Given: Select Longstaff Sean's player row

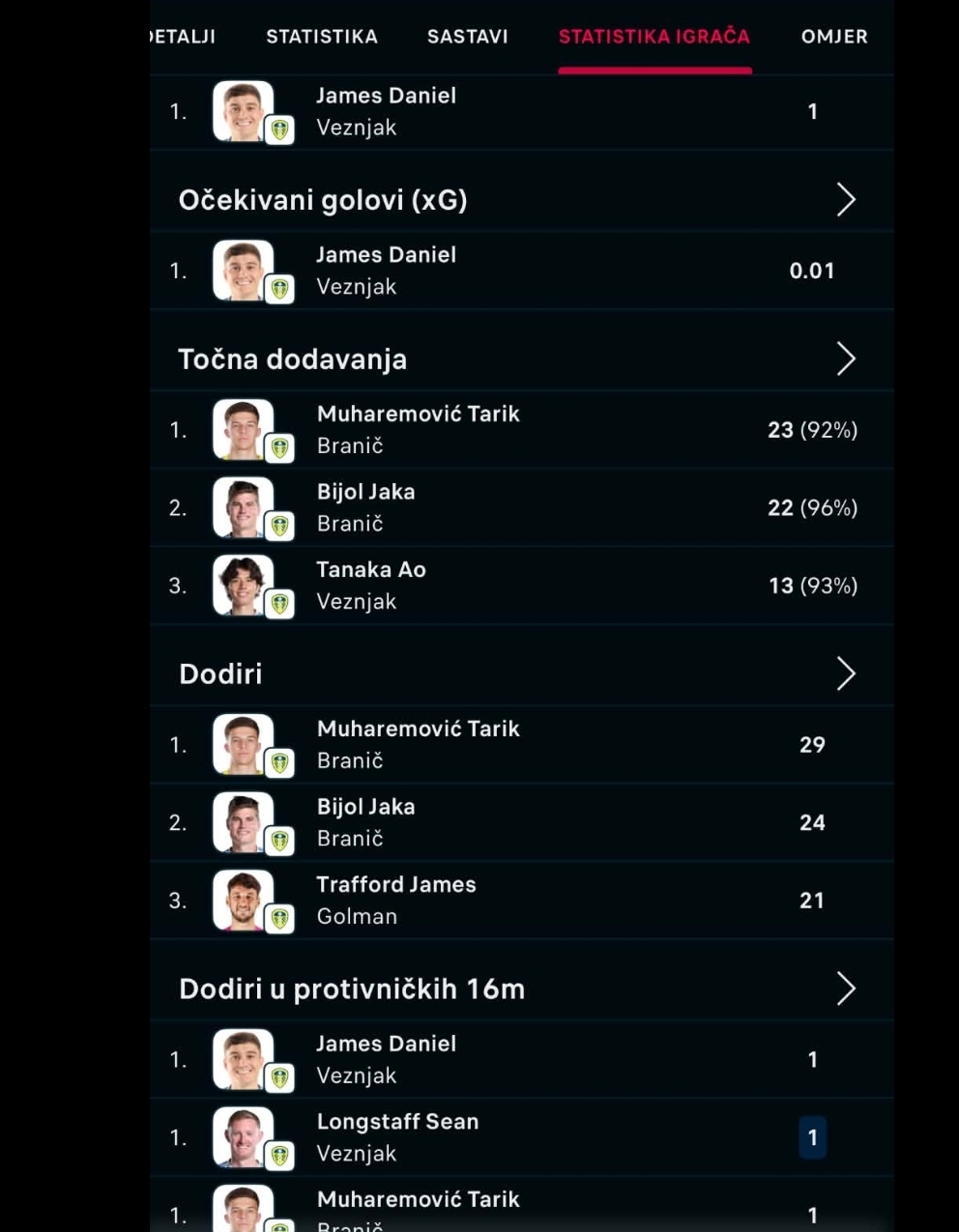Looking at the screenshot, I should click(x=522, y=1137).
